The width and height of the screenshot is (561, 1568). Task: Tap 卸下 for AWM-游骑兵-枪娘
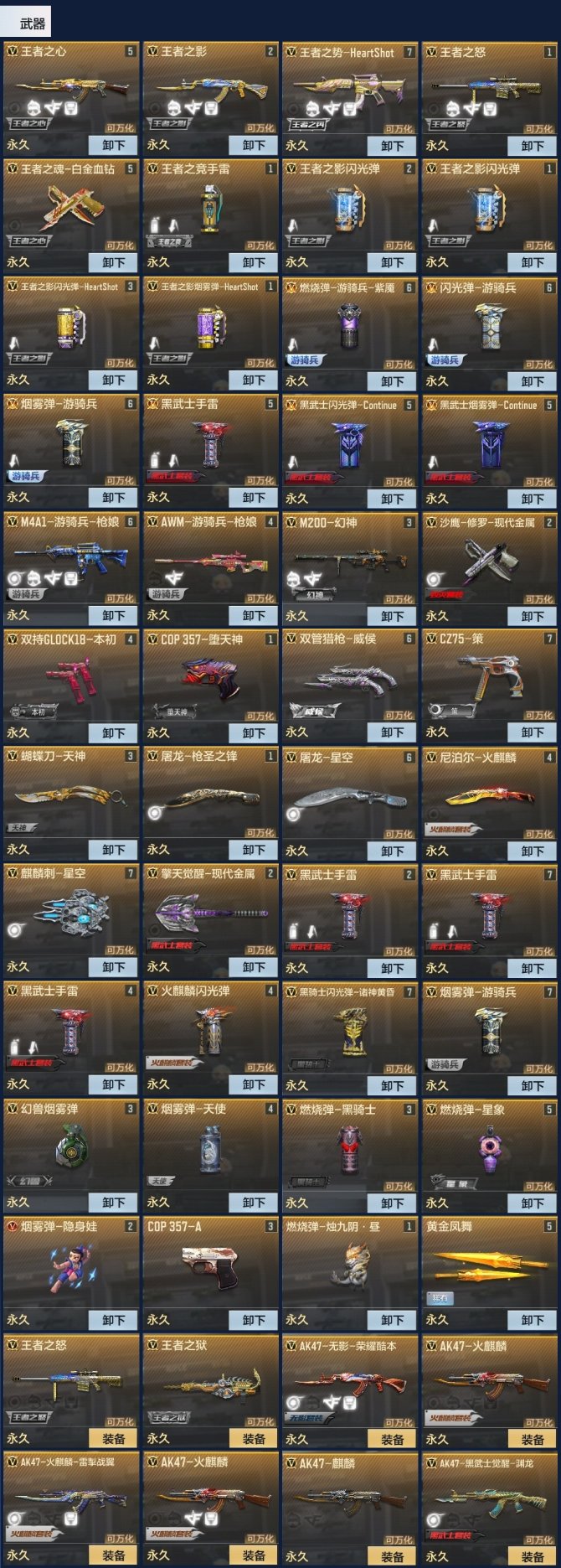[253, 615]
